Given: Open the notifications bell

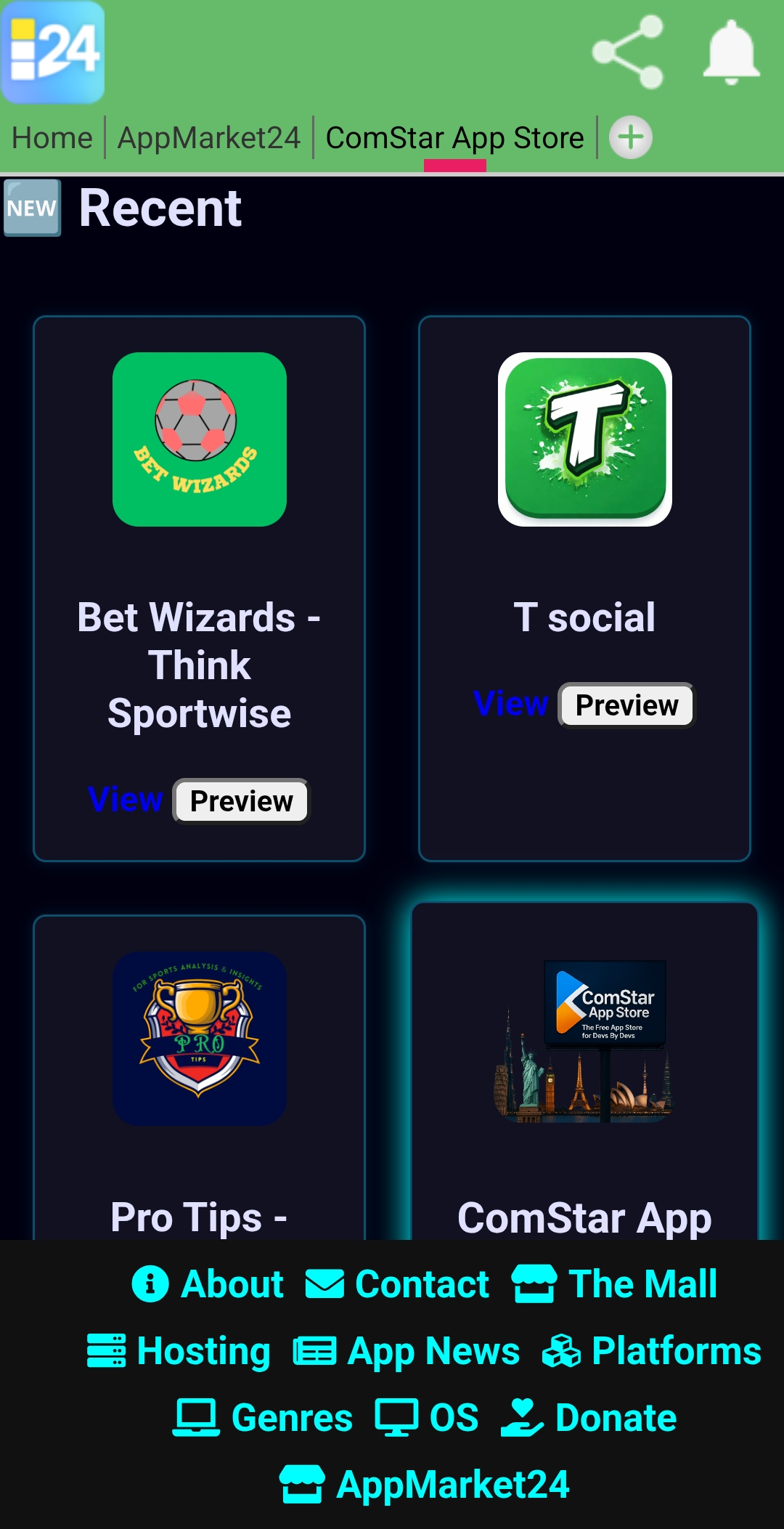Looking at the screenshot, I should (x=731, y=52).
